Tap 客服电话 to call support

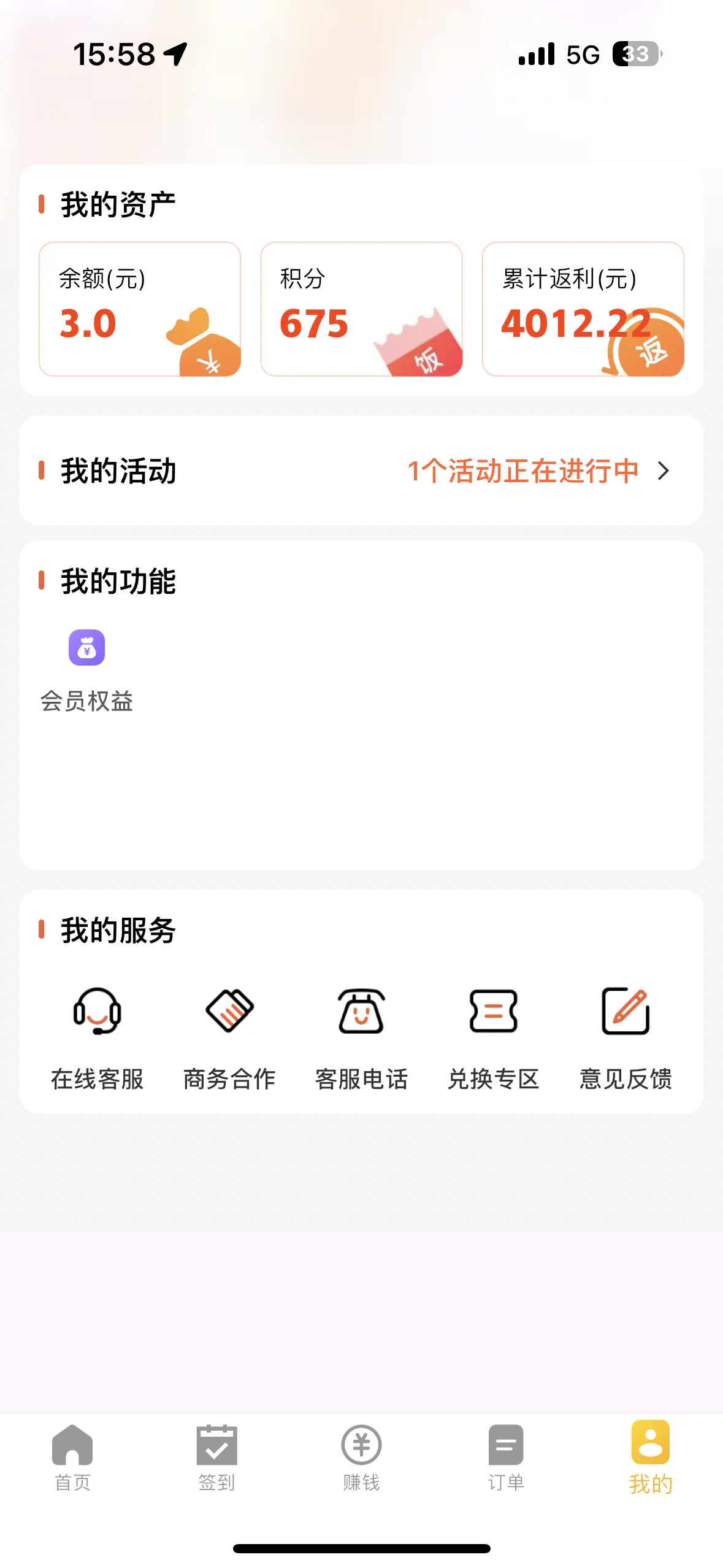click(361, 1038)
